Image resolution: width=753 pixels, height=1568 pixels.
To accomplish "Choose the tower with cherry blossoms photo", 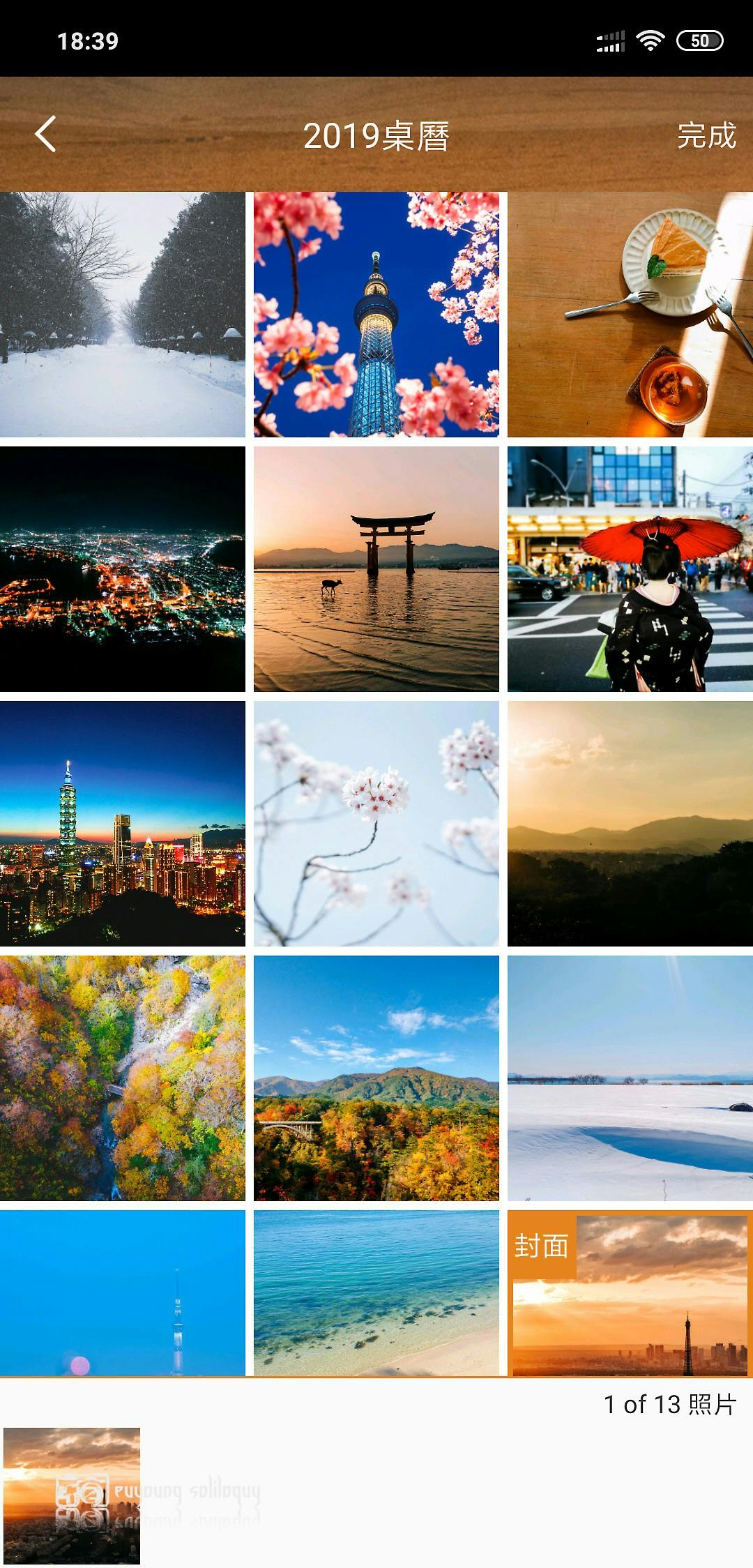I will click(x=376, y=315).
